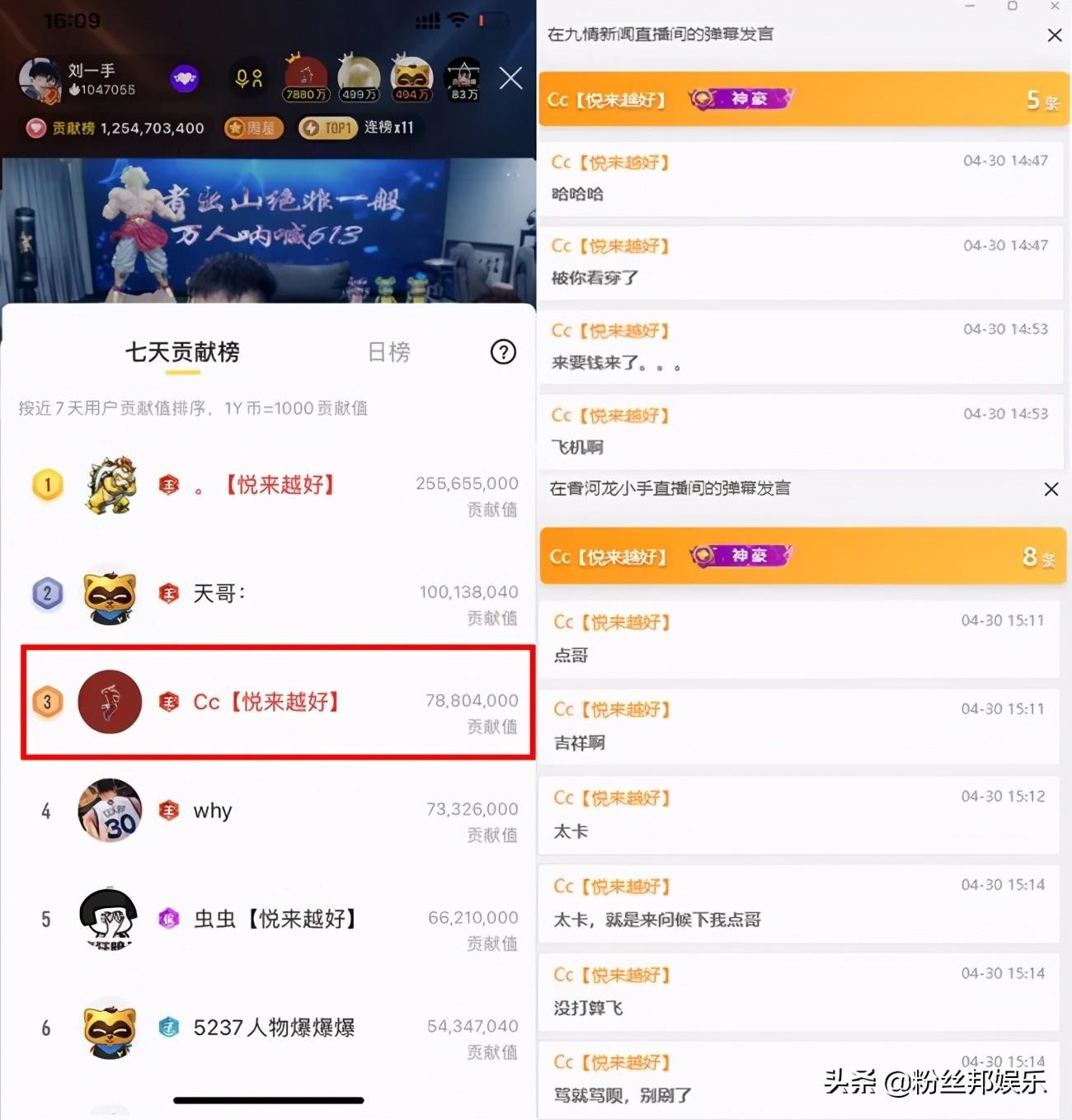Click the purple heart badge beside 刘一手
This screenshot has height=1120, width=1072.
point(185,77)
